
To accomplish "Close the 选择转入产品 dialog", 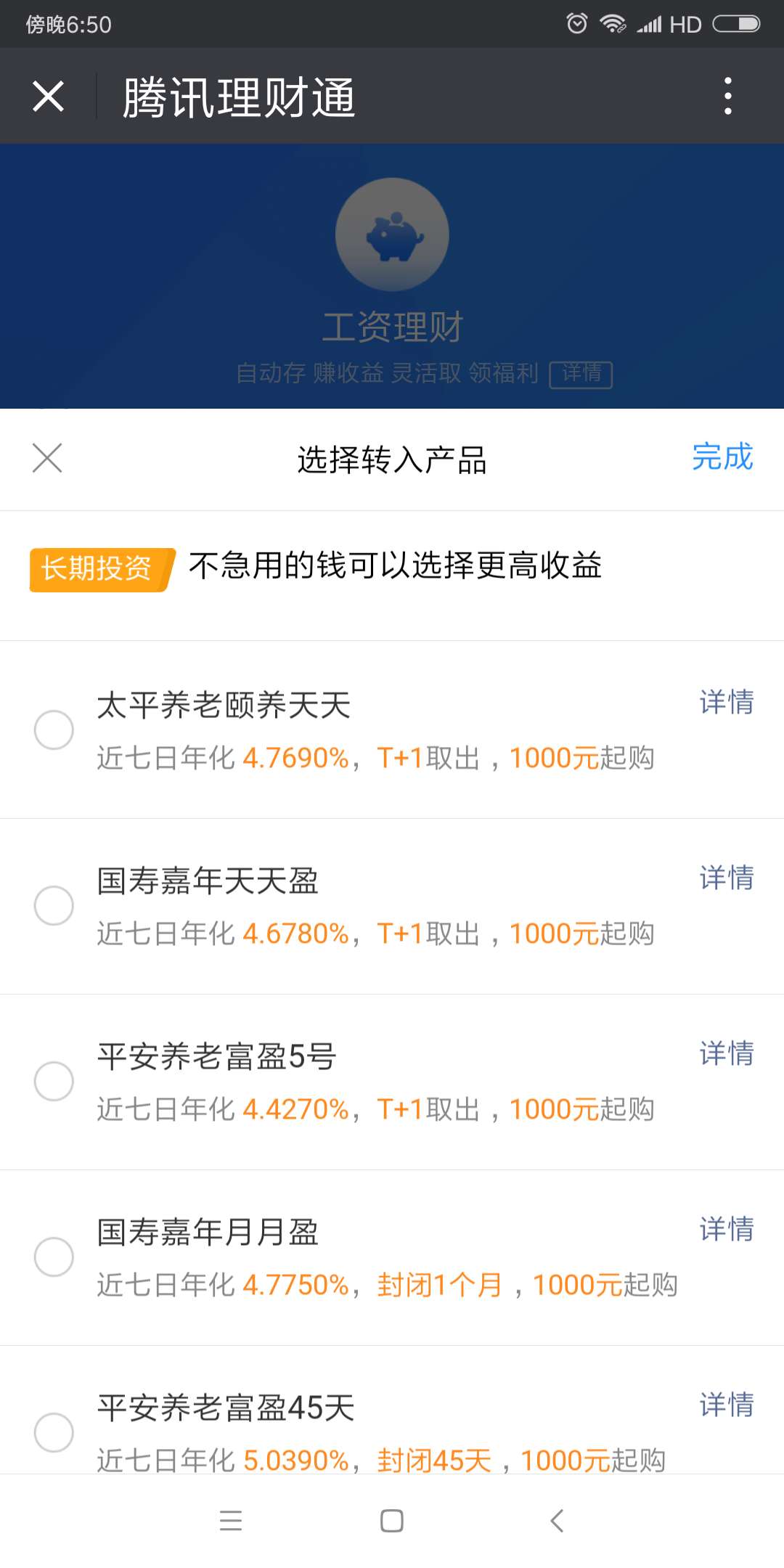I will 48,459.
